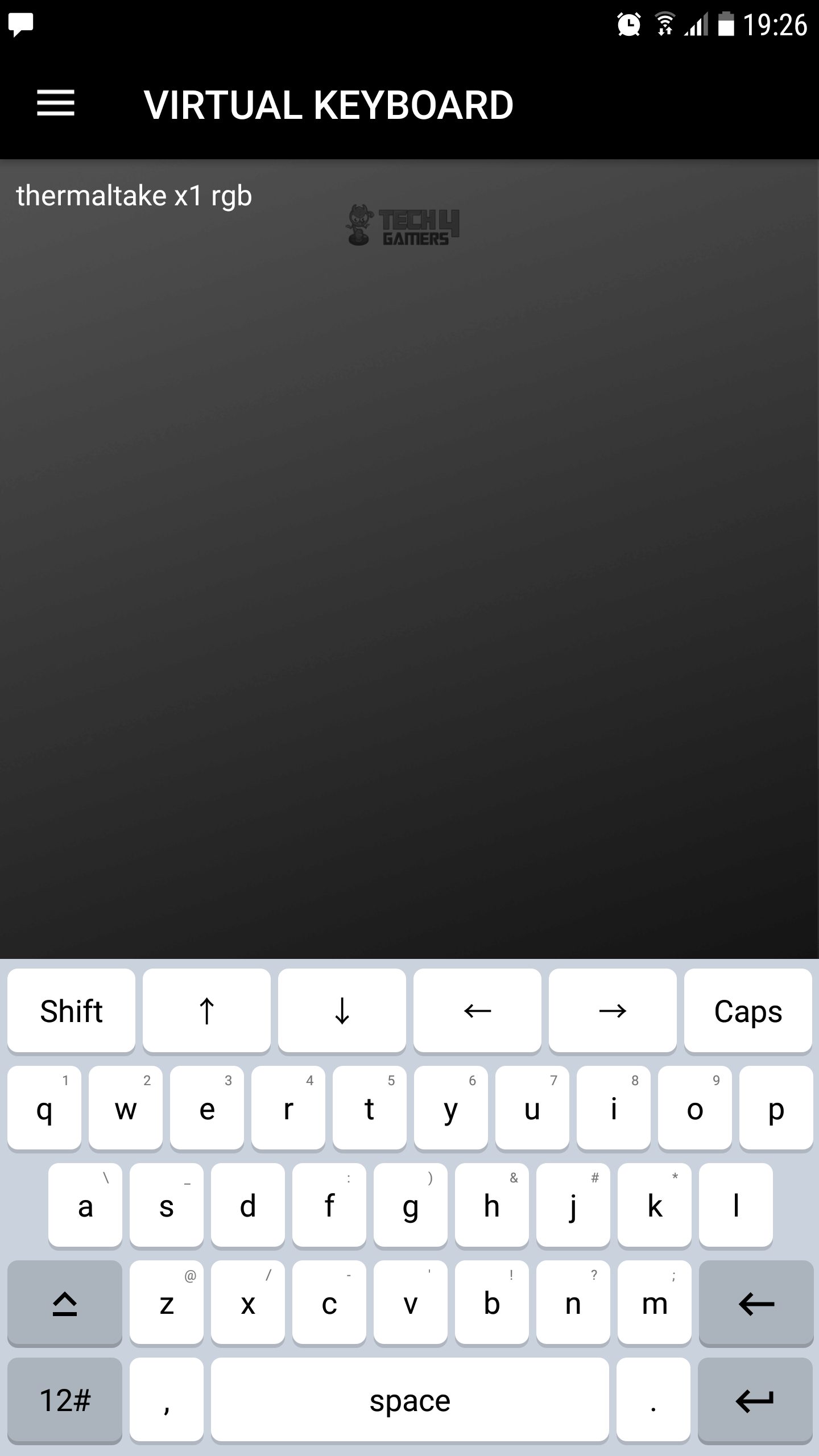The image size is (819, 1456).
Task: Tap the backspace key
Action: click(x=756, y=1304)
